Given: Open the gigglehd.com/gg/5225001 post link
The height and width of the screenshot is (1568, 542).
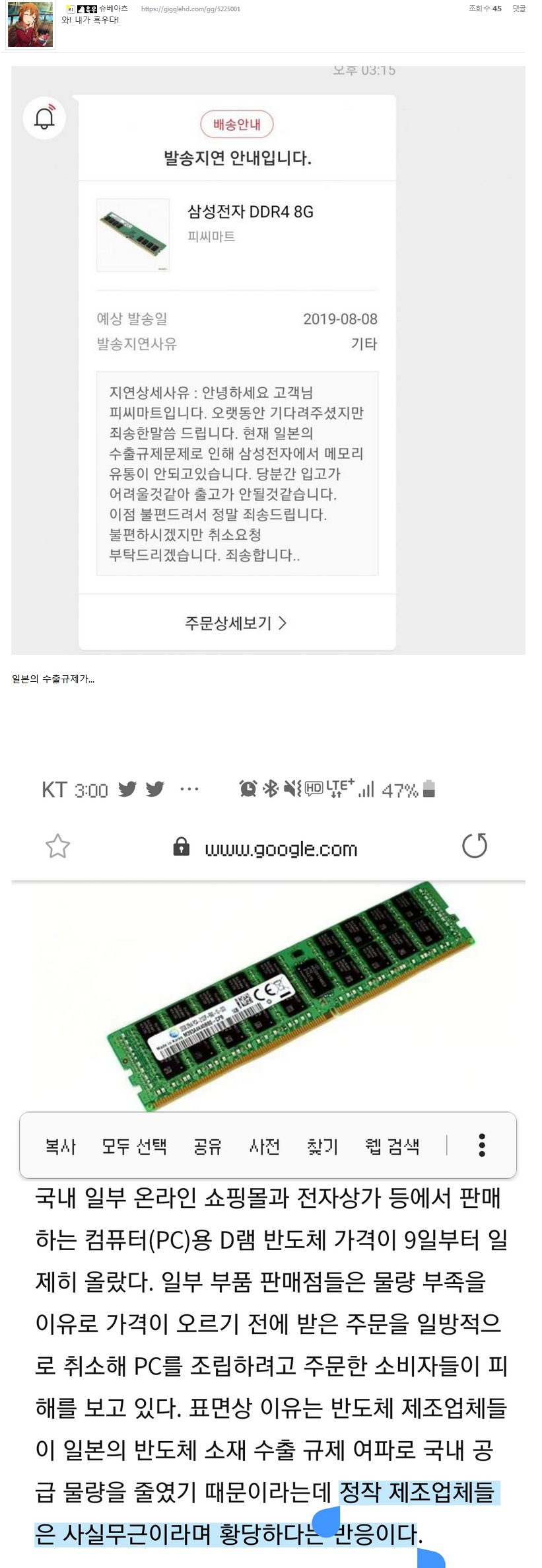Looking at the screenshot, I should pyautogui.click(x=190, y=9).
